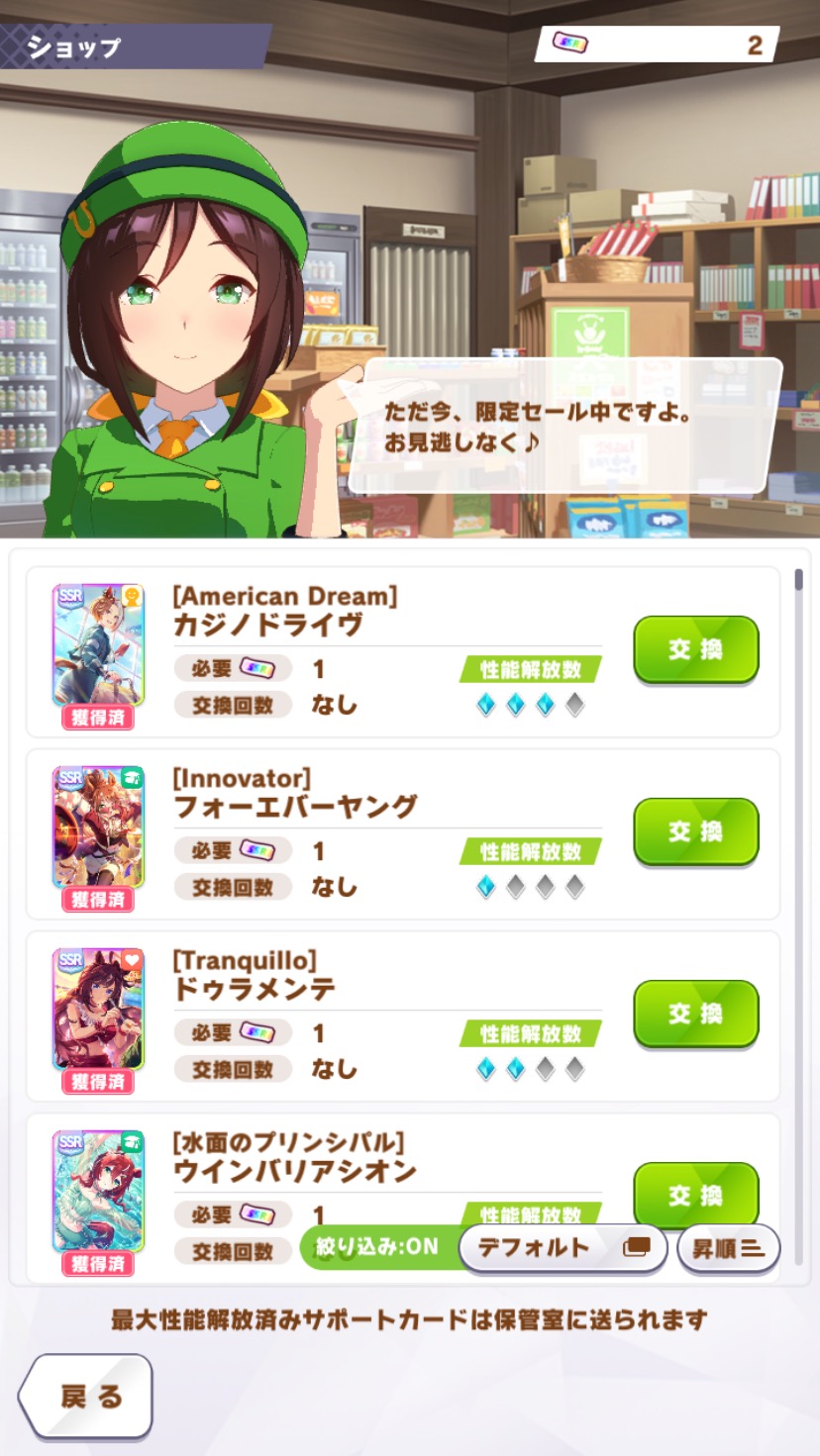Image resolution: width=820 pixels, height=1456 pixels.
Task: Select 交換 button for ドゥラメンテ Tranquillo
Action: [695, 1014]
